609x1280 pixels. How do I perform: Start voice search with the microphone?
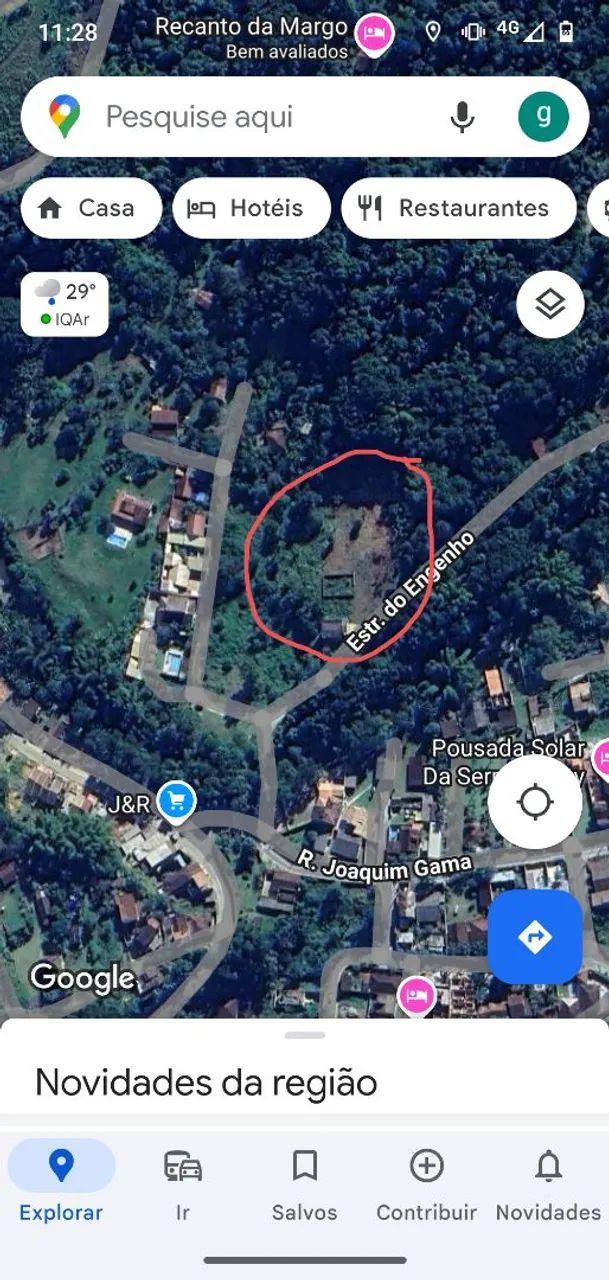tap(461, 117)
